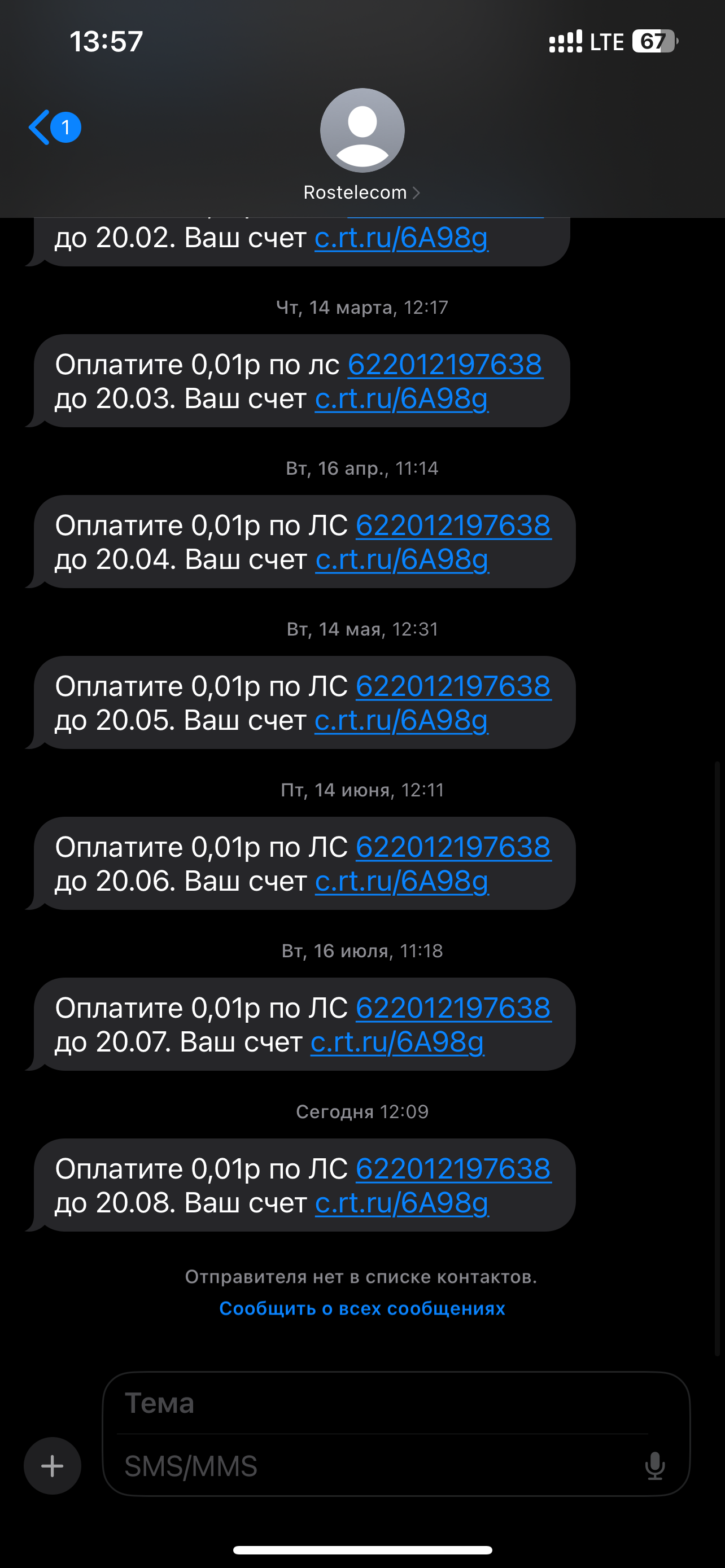Open c.rt.ru link in the 20.07 message
This screenshot has width=725, height=1568.
click(397, 1042)
